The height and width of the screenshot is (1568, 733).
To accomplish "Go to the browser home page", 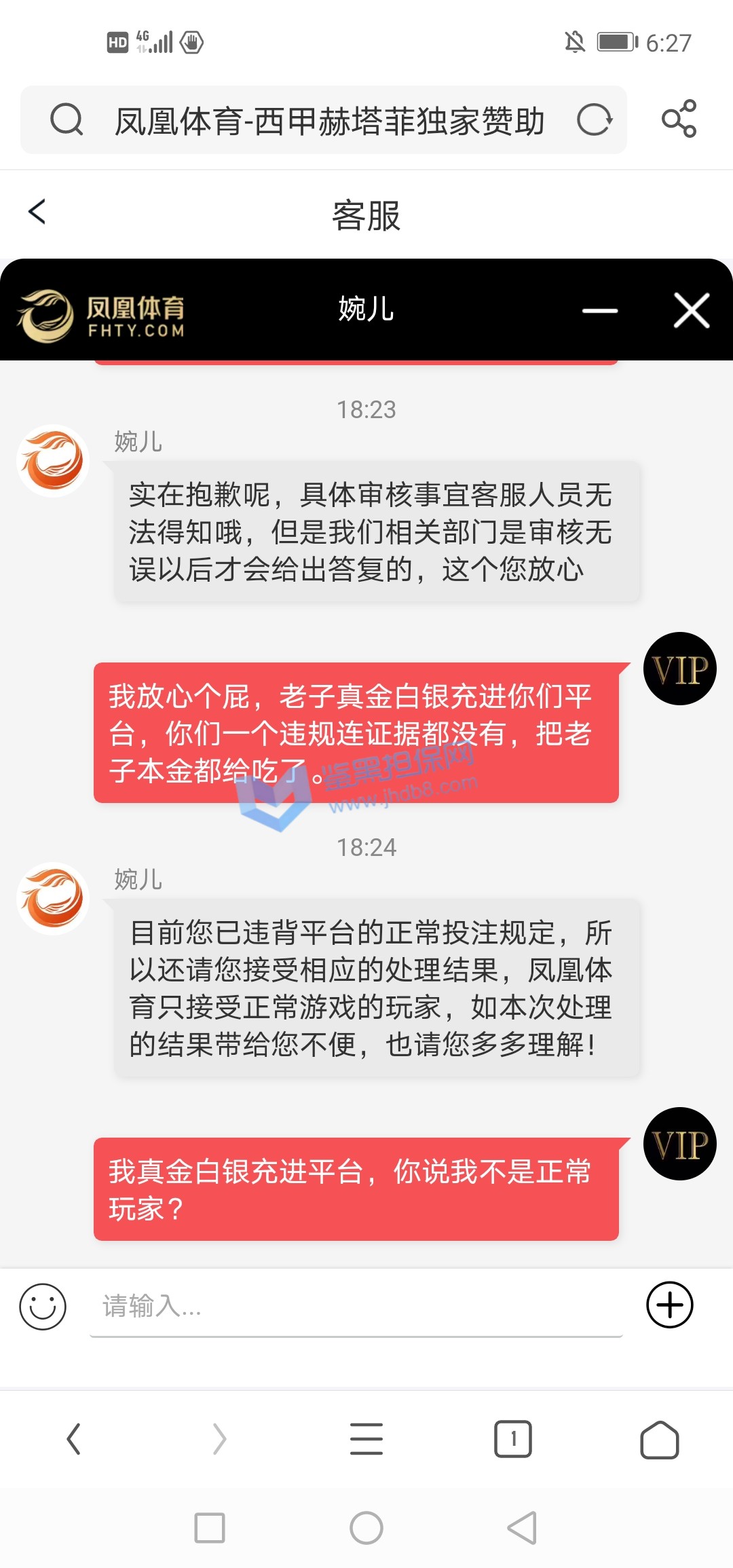I will click(x=659, y=1439).
